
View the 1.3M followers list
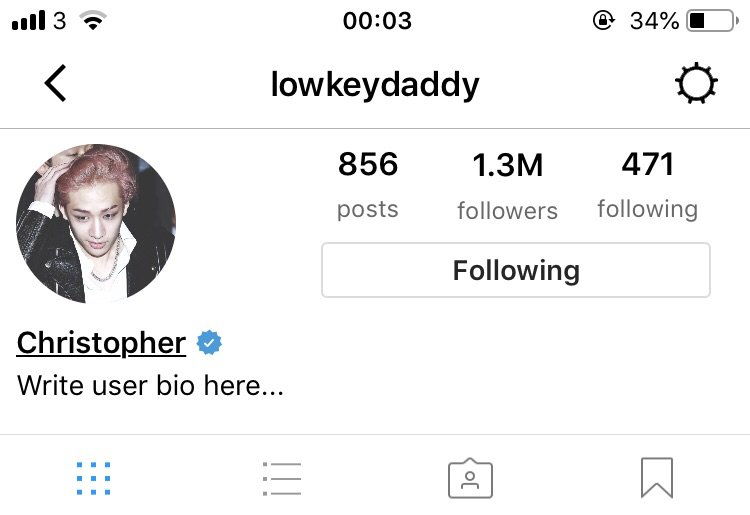507,184
